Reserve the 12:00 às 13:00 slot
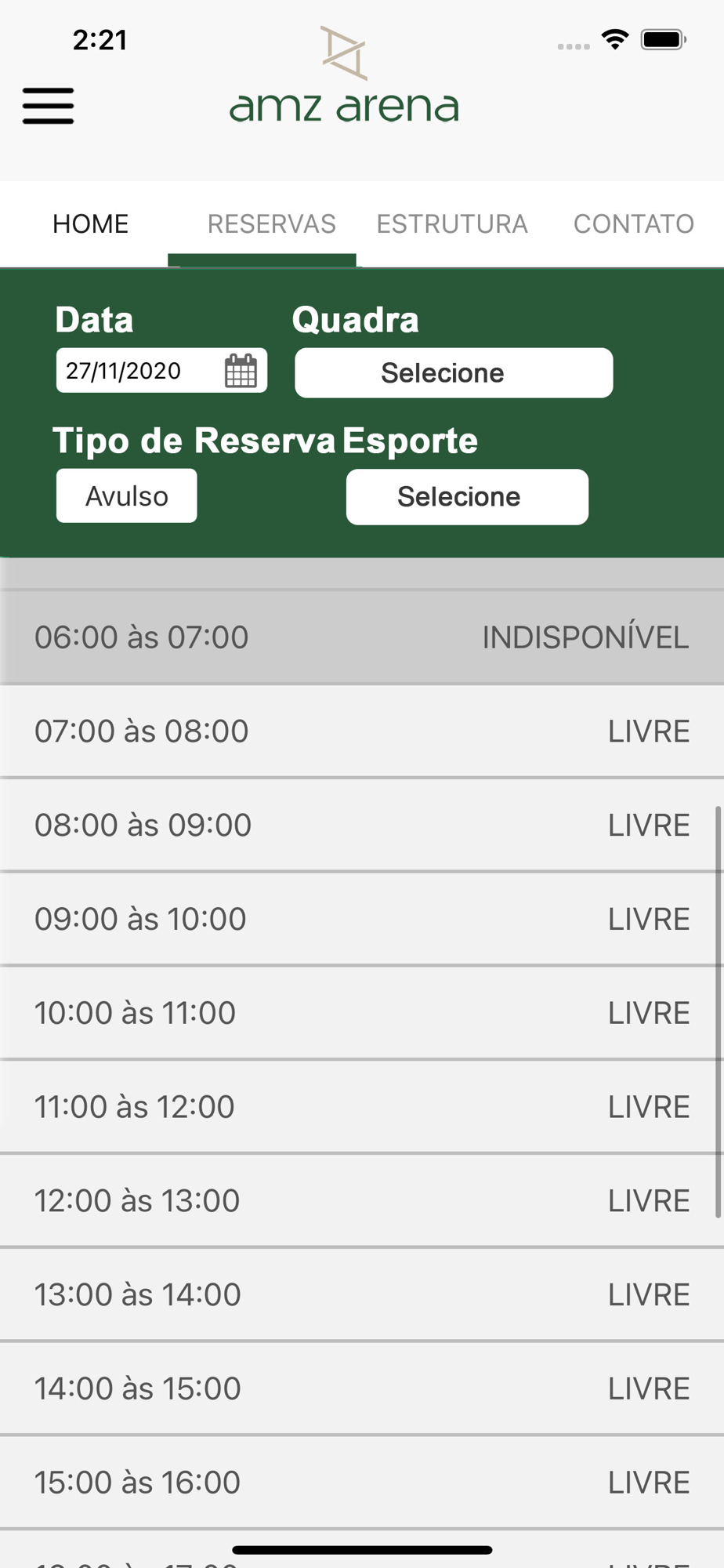 [x=362, y=1201]
